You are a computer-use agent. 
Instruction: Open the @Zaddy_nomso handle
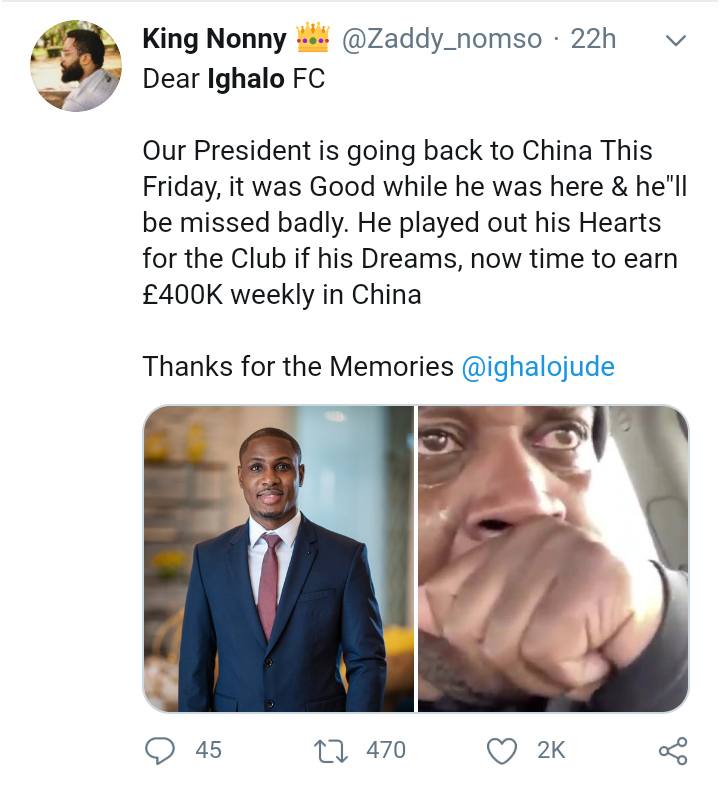pos(442,40)
